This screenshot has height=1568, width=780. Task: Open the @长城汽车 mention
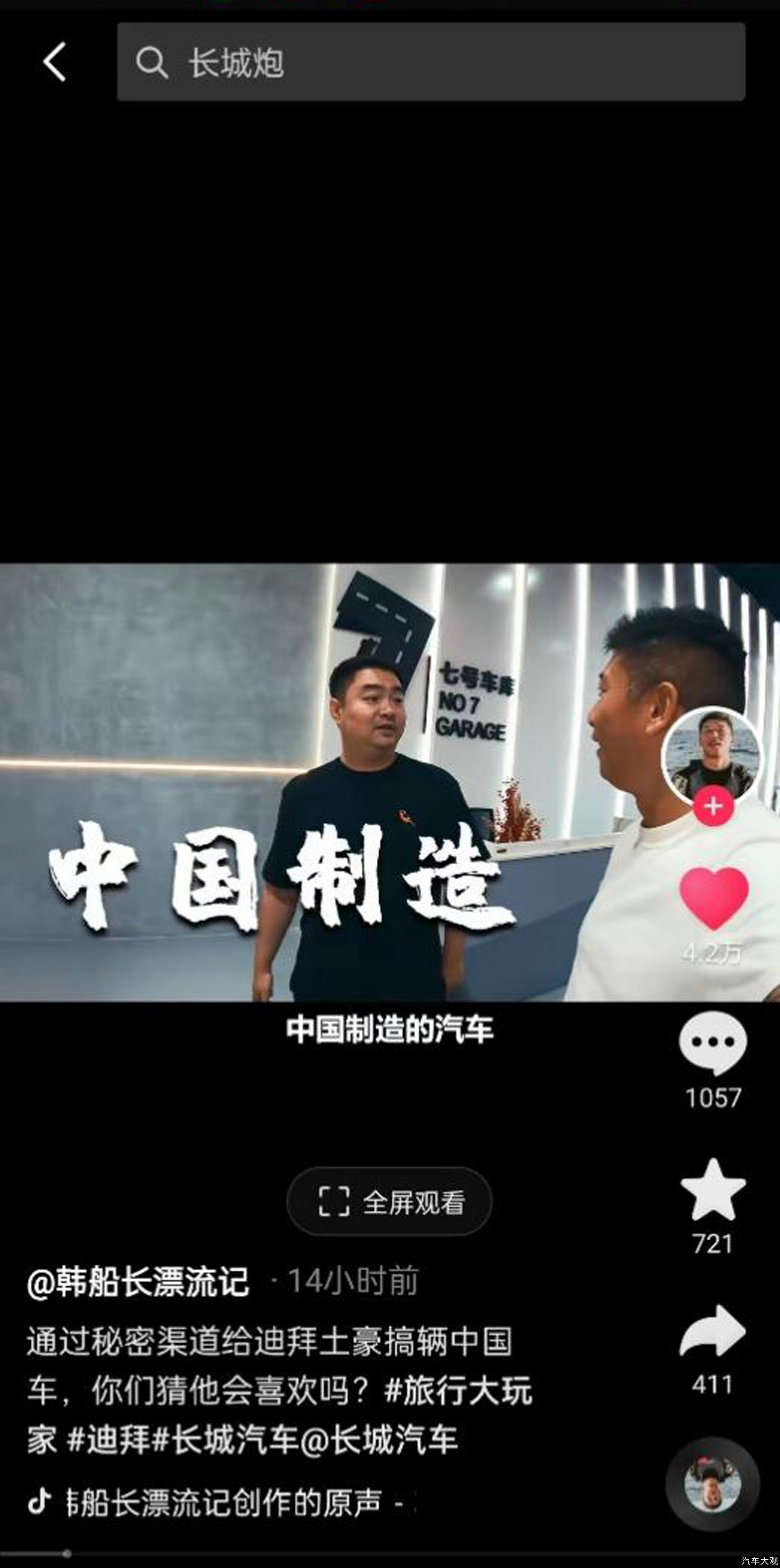pos(378,1439)
